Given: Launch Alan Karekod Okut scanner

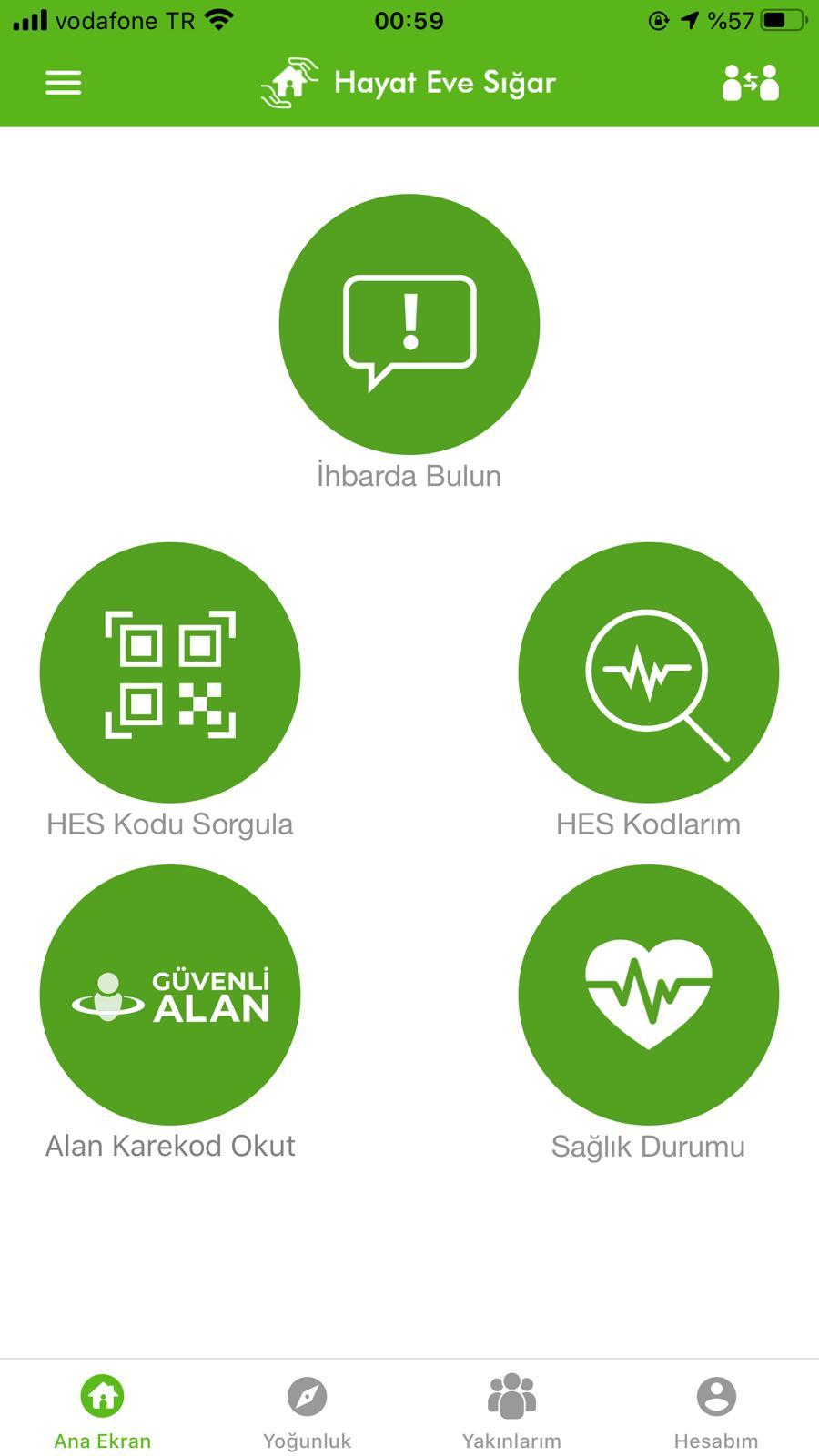Looking at the screenshot, I should tap(170, 995).
